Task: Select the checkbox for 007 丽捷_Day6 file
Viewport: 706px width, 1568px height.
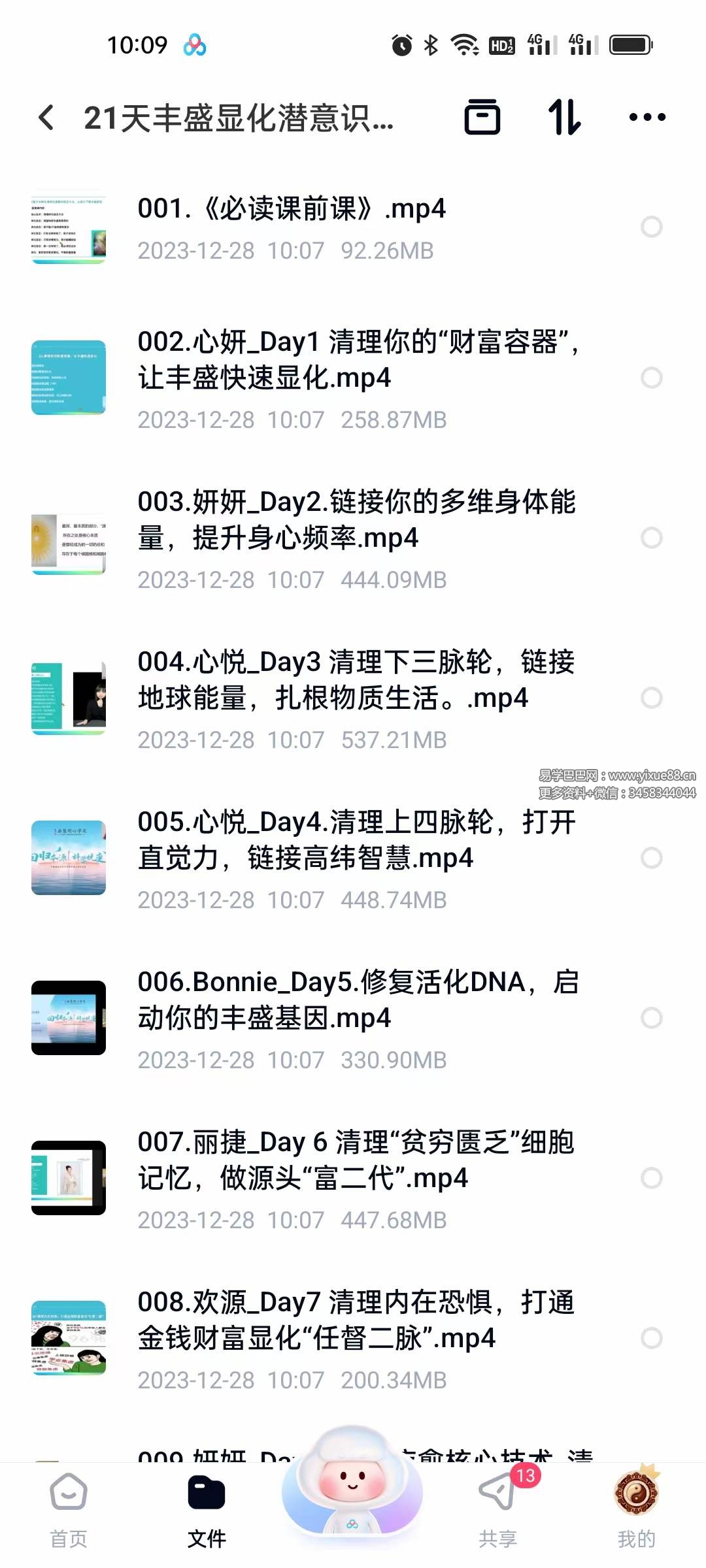Action: pyautogui.click(x=651, y=1177)
